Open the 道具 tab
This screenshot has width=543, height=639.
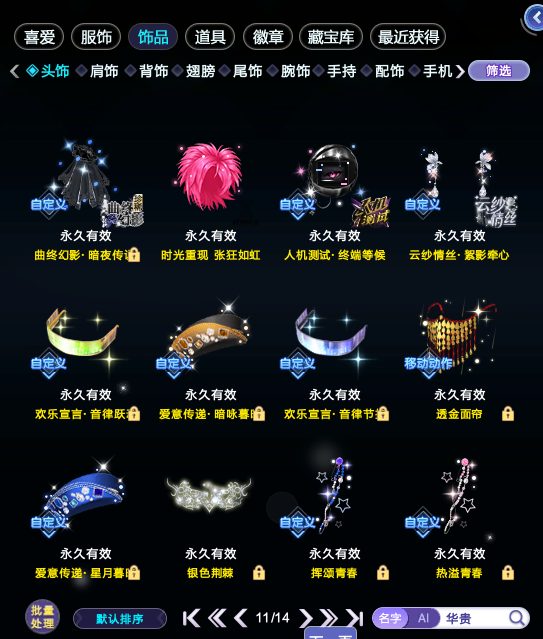tap(210, 37)
